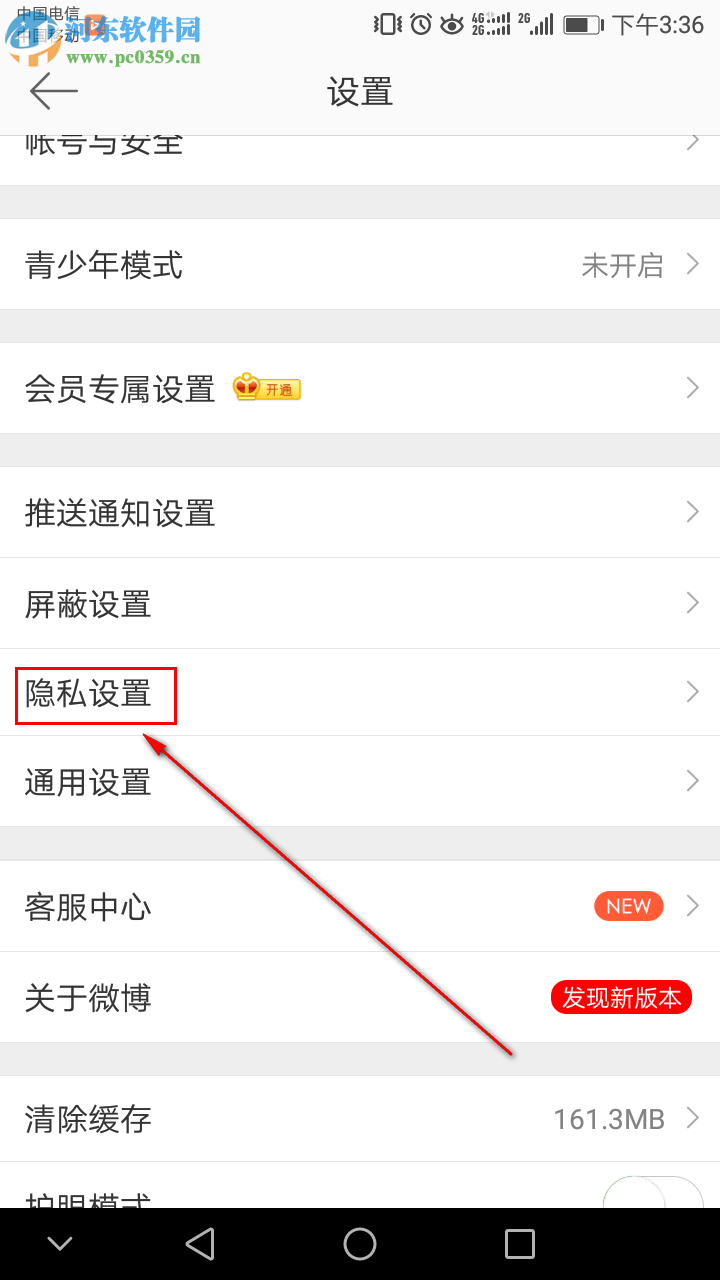Tap the back arrow to leave Settings
Screen dimensions: 720x1280
click(x=52, y=91)
